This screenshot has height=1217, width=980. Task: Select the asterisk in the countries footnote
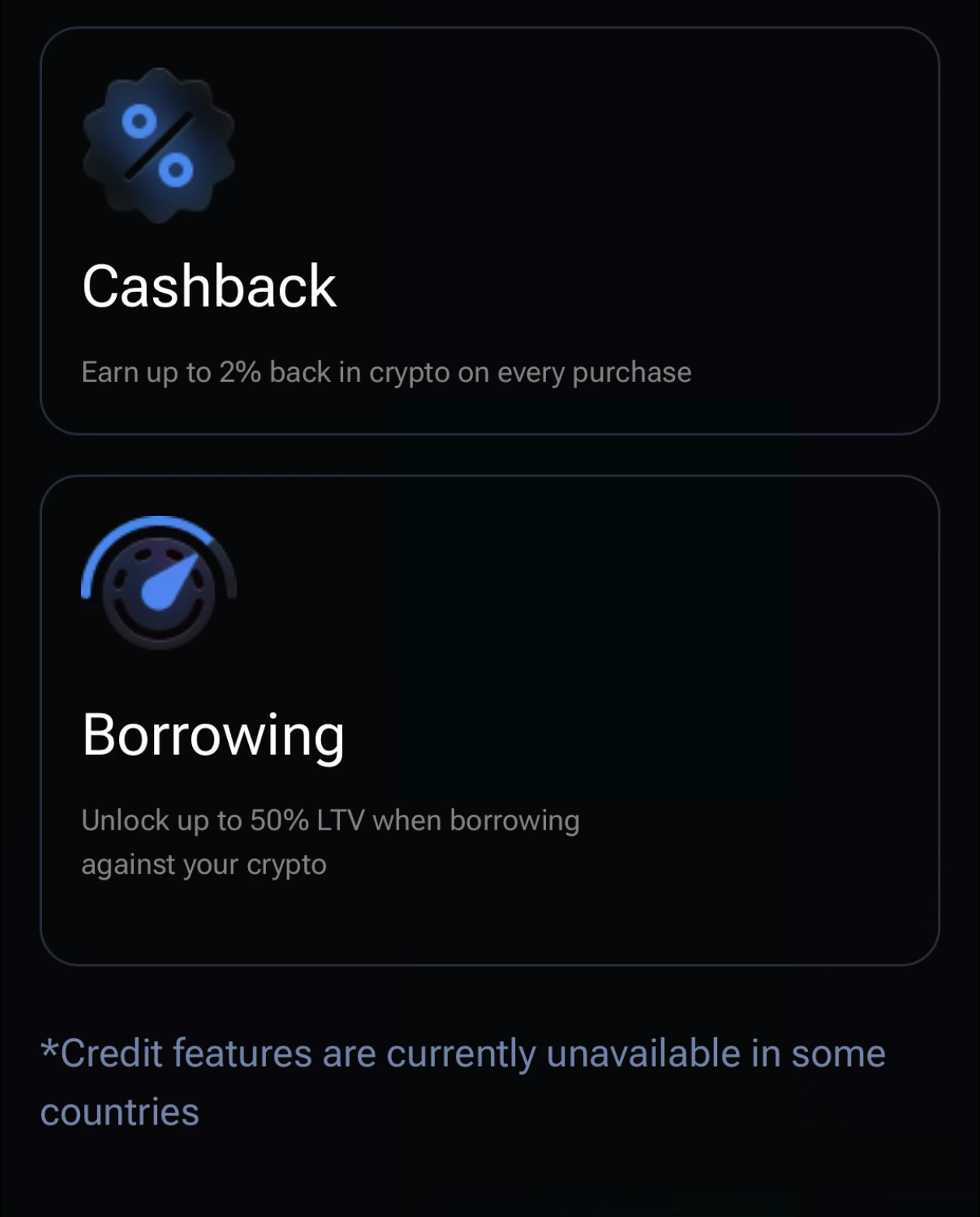[51, 1050]
